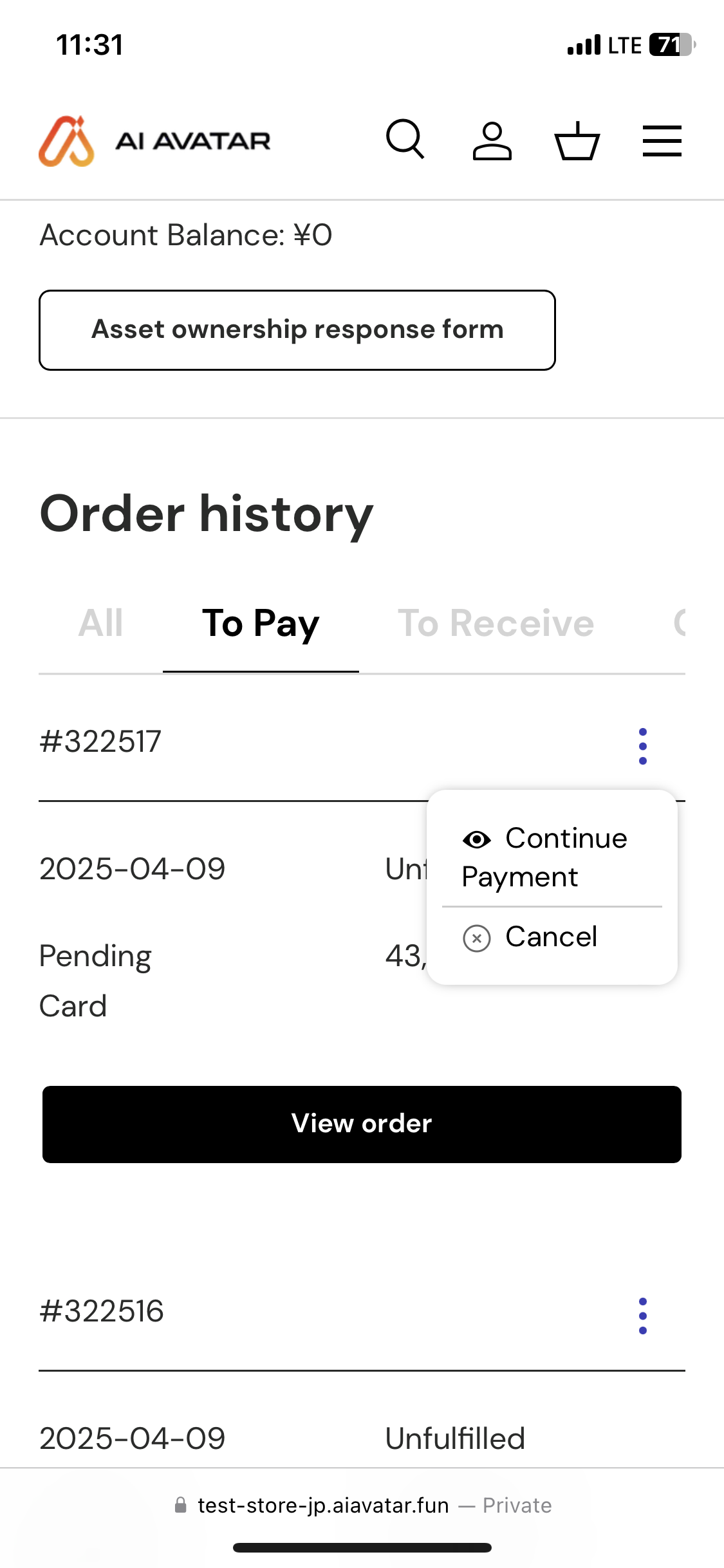Open the search icon in header
The width and height of the screenshot is (724, 1568).
pos(405,139)
